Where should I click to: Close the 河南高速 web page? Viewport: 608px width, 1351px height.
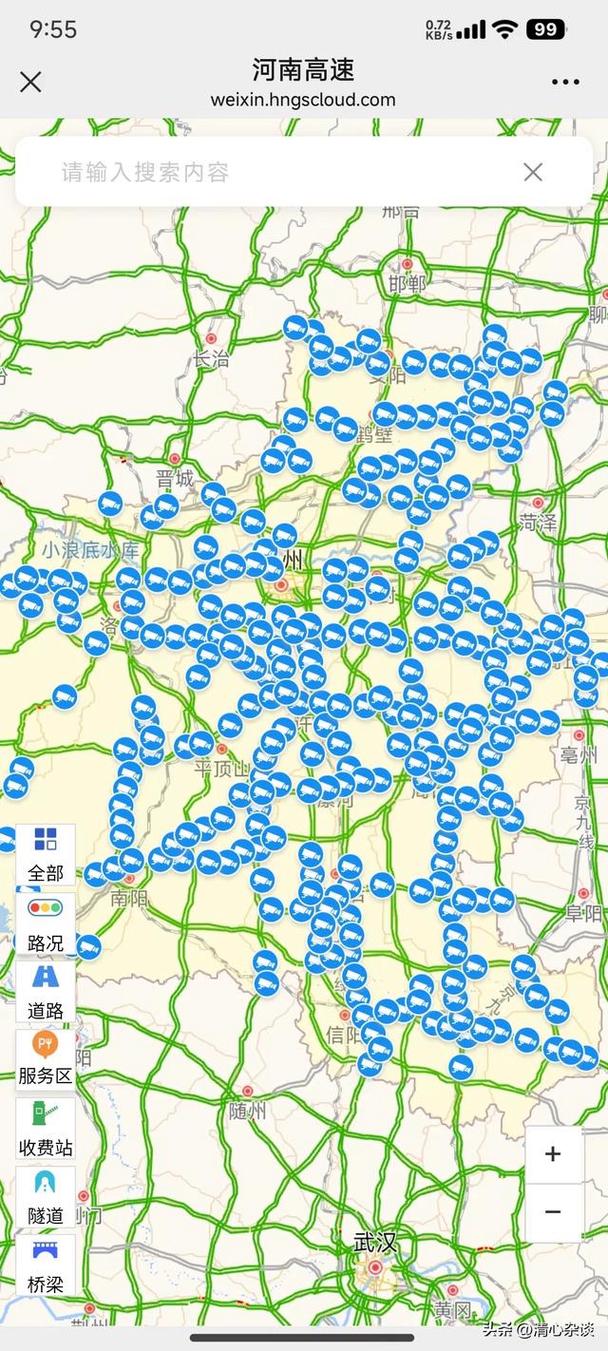point(31,82)
